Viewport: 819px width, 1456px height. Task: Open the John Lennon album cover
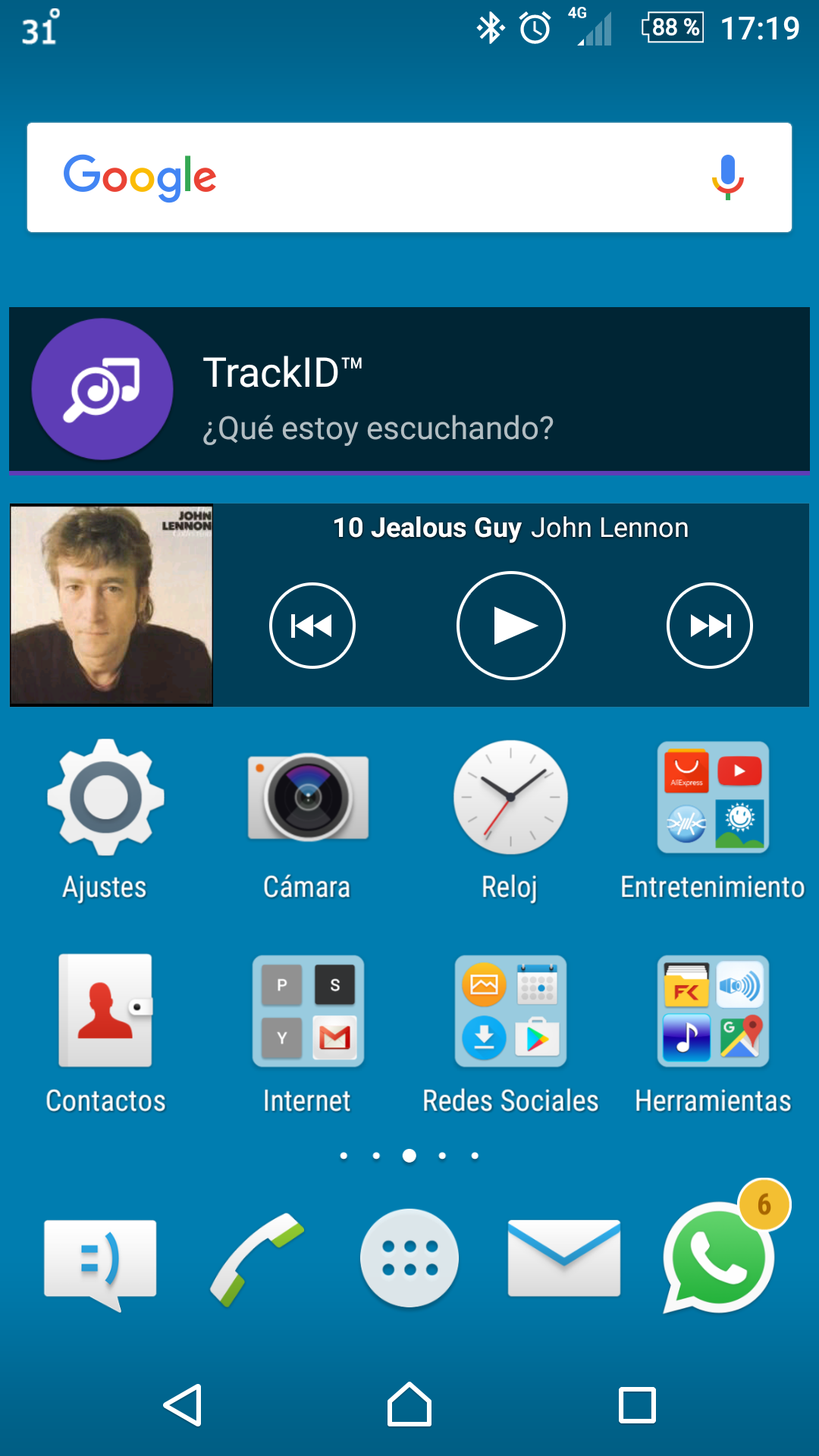point(111,605)
